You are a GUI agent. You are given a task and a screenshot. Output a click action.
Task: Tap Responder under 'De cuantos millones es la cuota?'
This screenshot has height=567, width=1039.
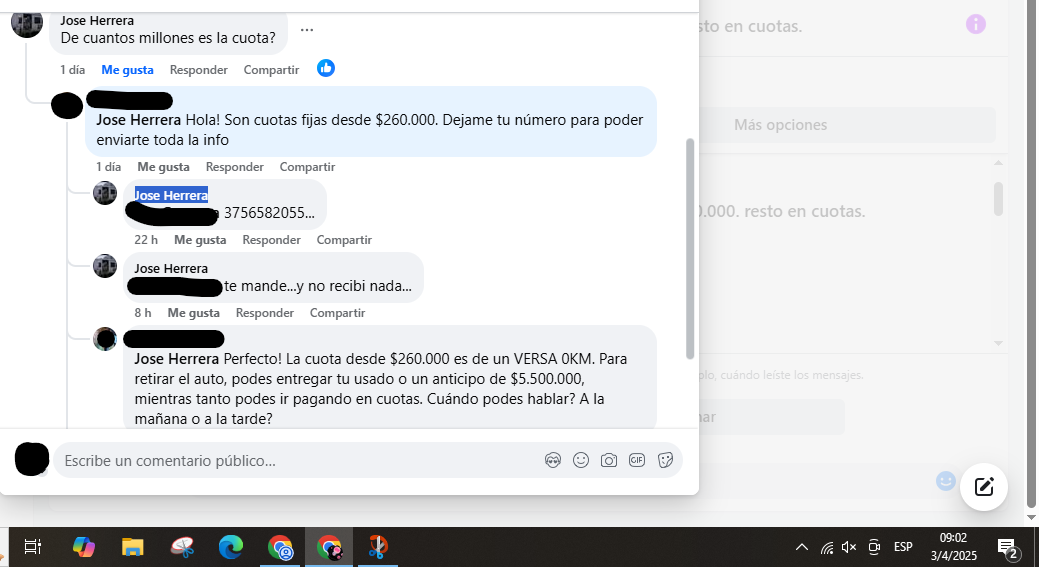198,70
